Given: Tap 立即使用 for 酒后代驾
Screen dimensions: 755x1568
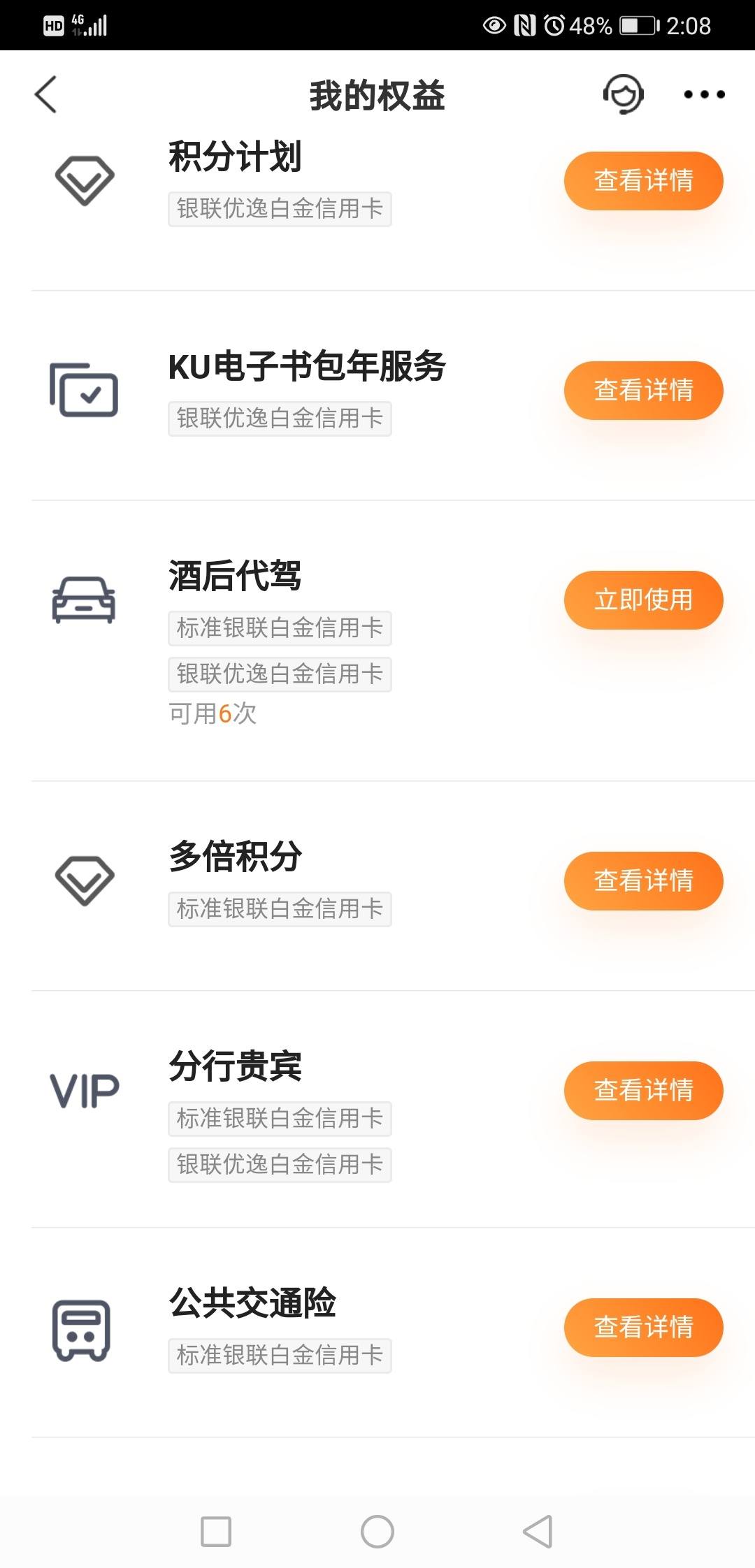Looking at the screenshot, I should (x=643, y=600).
